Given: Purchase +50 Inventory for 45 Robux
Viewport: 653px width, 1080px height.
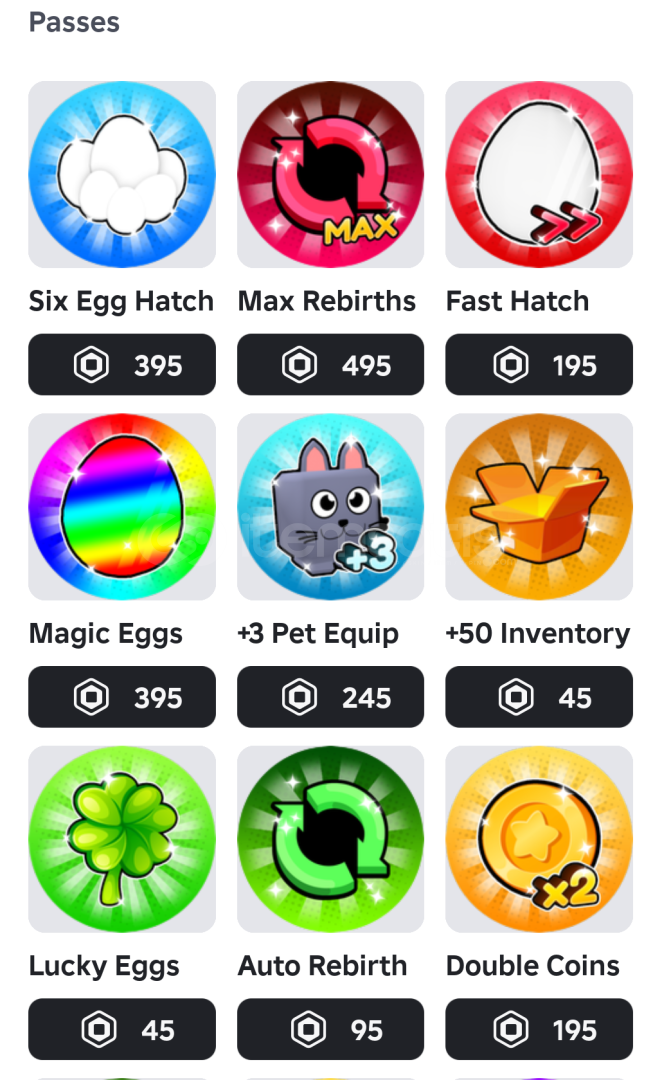Looking at the screenshot, I should coord(539,697).
